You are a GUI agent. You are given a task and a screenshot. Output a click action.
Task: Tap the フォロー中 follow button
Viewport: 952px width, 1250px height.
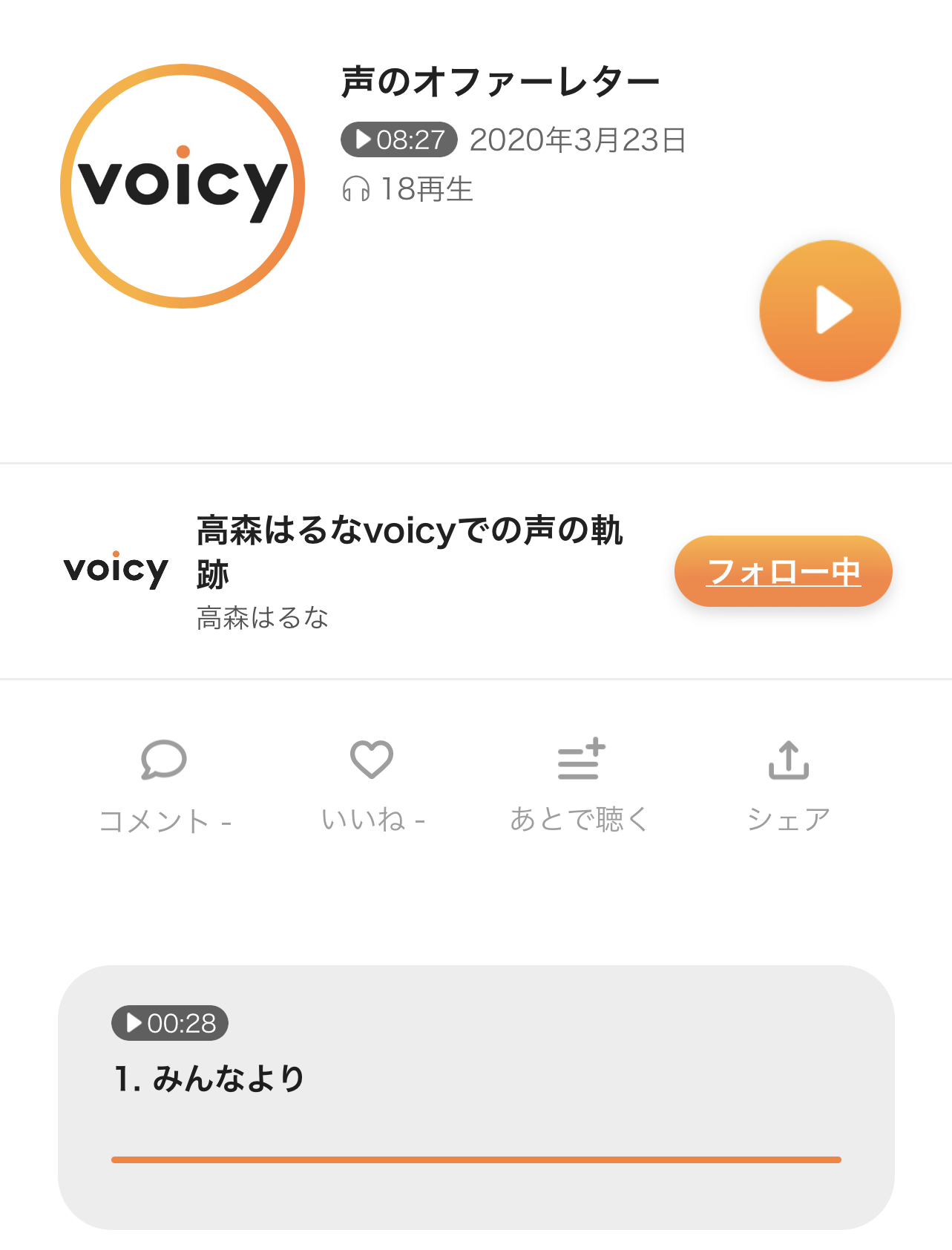(783, 571)
